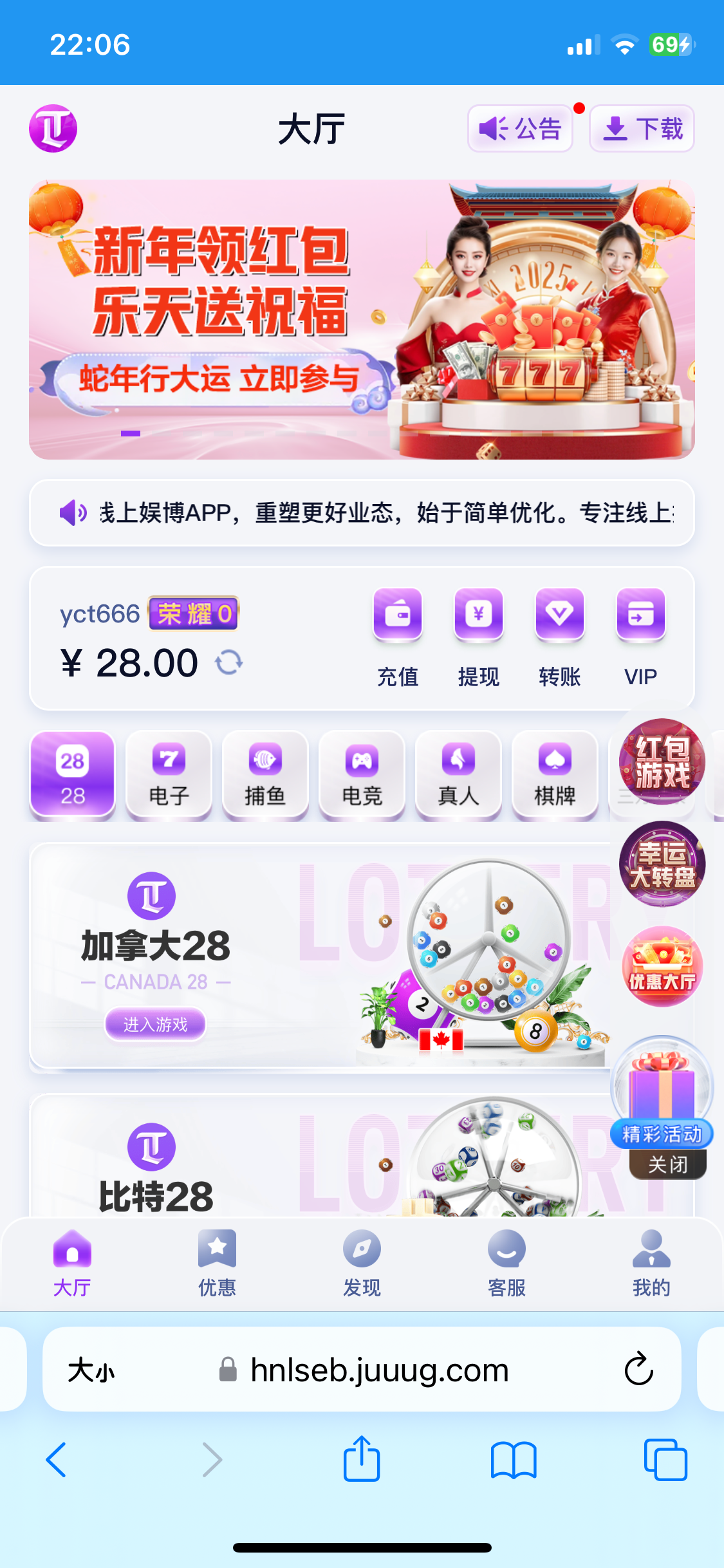The image size is (724, 1568).
Task: Switch to the 我的 tab
Action: coord(651,1263)
